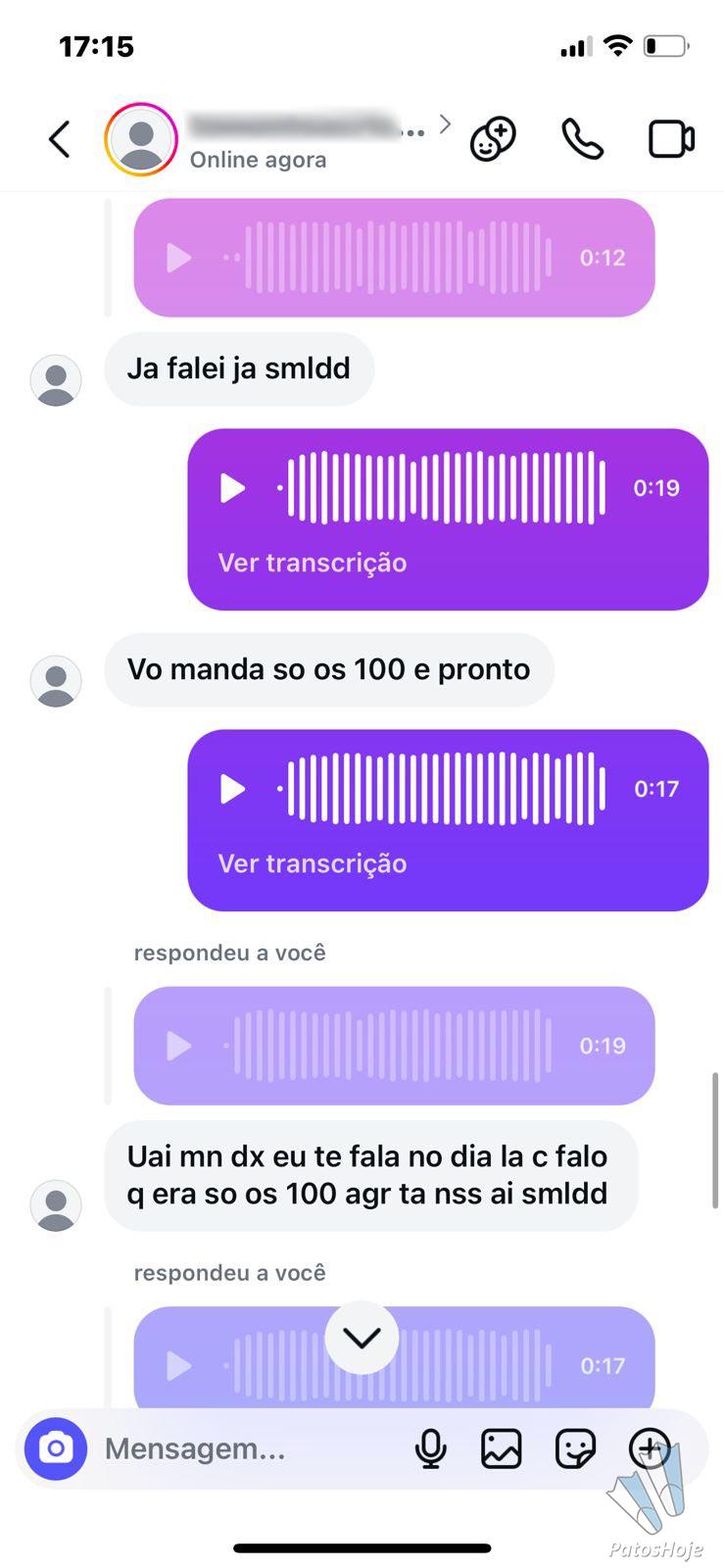724x1568 pixels.
Task: Record a voice message with microphone
Action: 430,1448
